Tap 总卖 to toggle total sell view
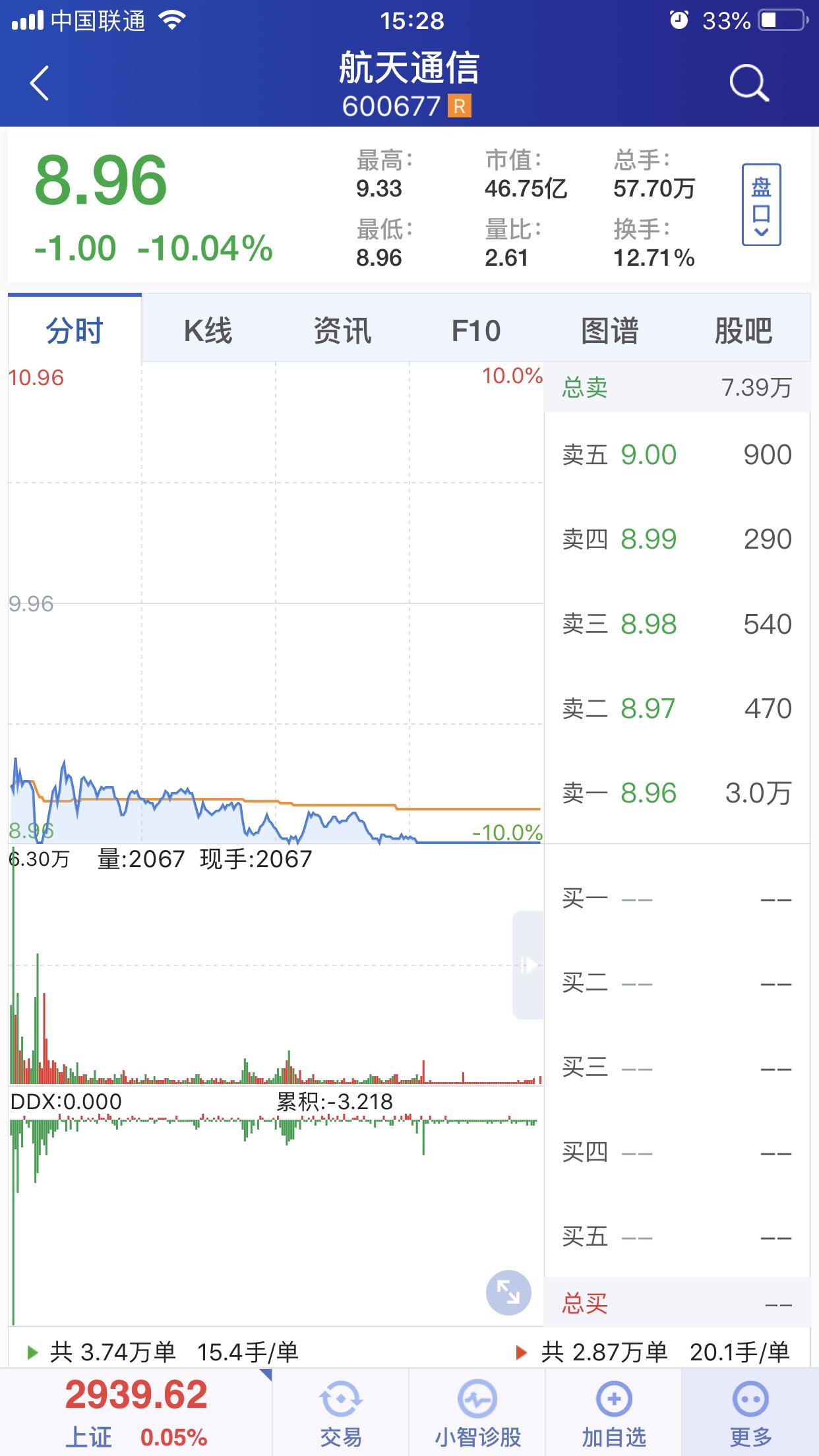 coord(584,388)
